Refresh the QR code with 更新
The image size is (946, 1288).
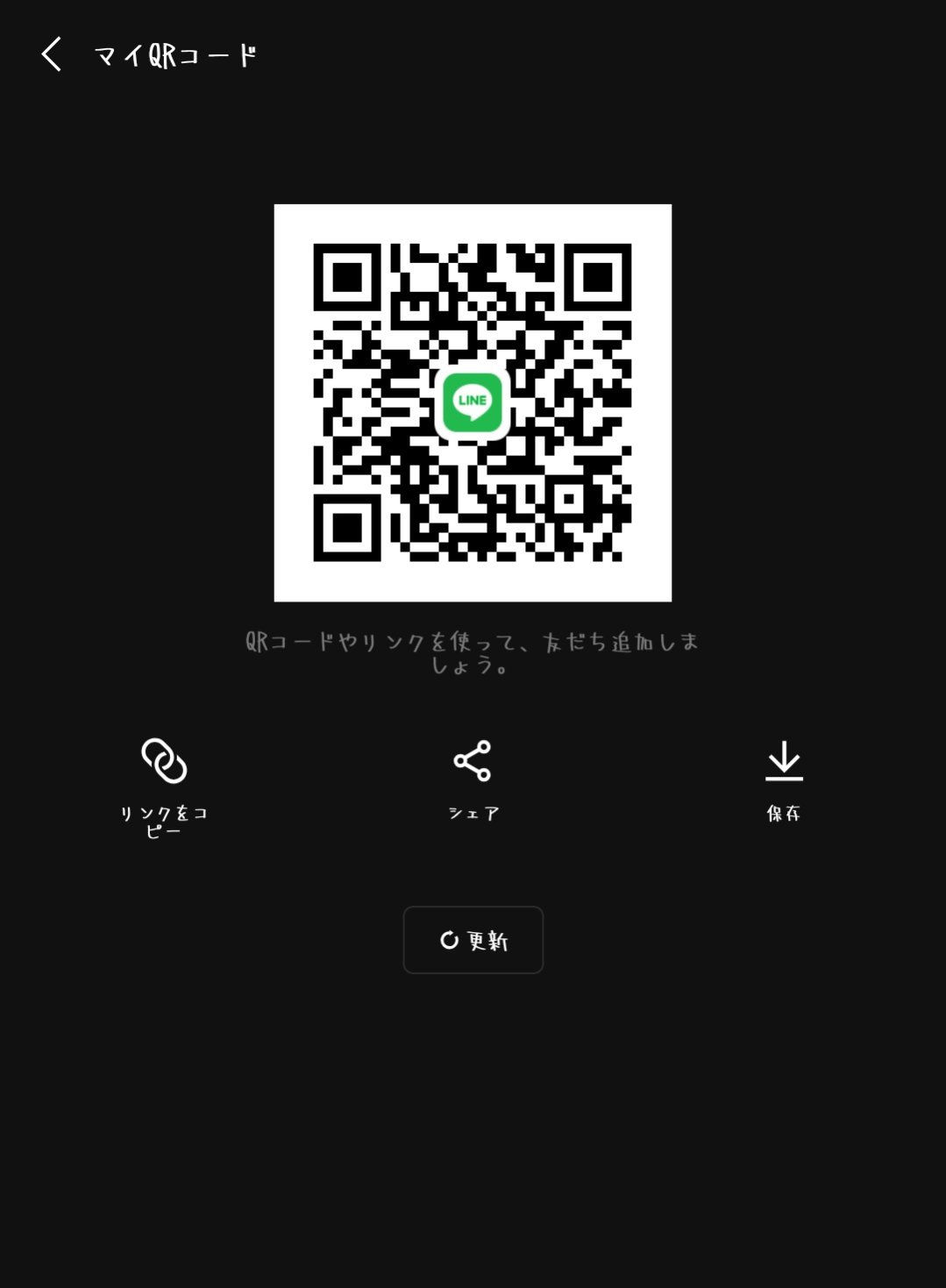(473, 940)
